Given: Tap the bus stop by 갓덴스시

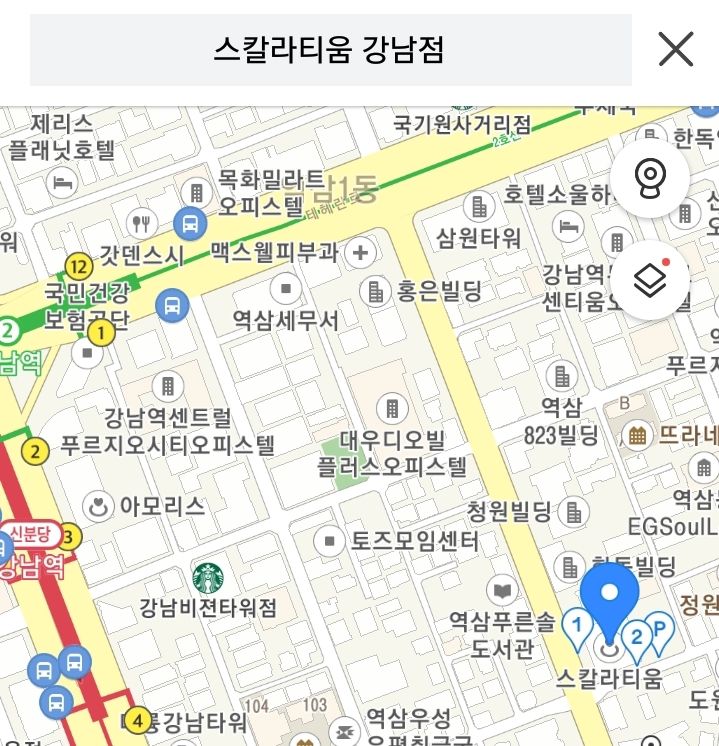Looking at the screenshot, I should click(189, 222).
